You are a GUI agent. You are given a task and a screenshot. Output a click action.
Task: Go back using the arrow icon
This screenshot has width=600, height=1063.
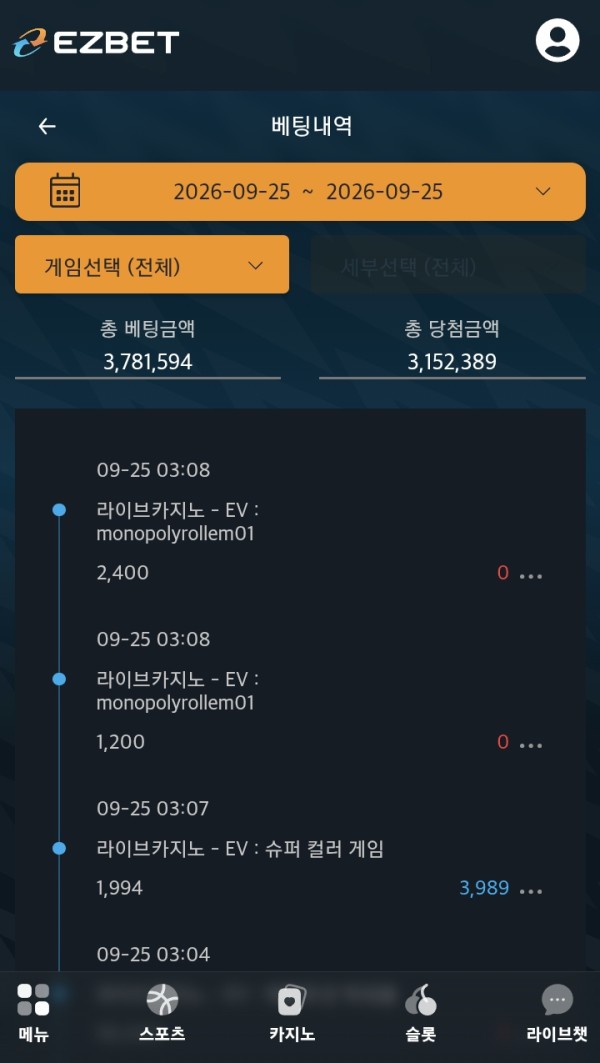click(x=47, y=126)
